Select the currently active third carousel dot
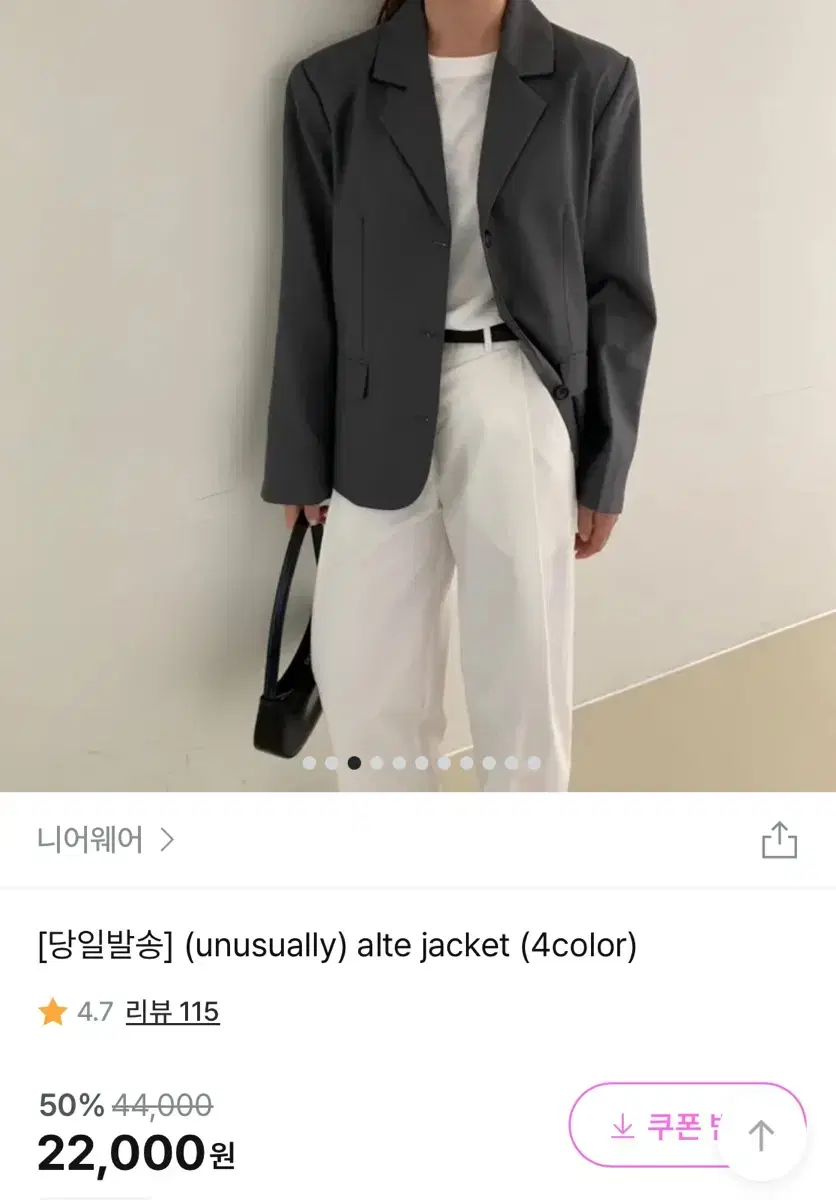Screen dimensions: 836x1200 pos(356,762)
